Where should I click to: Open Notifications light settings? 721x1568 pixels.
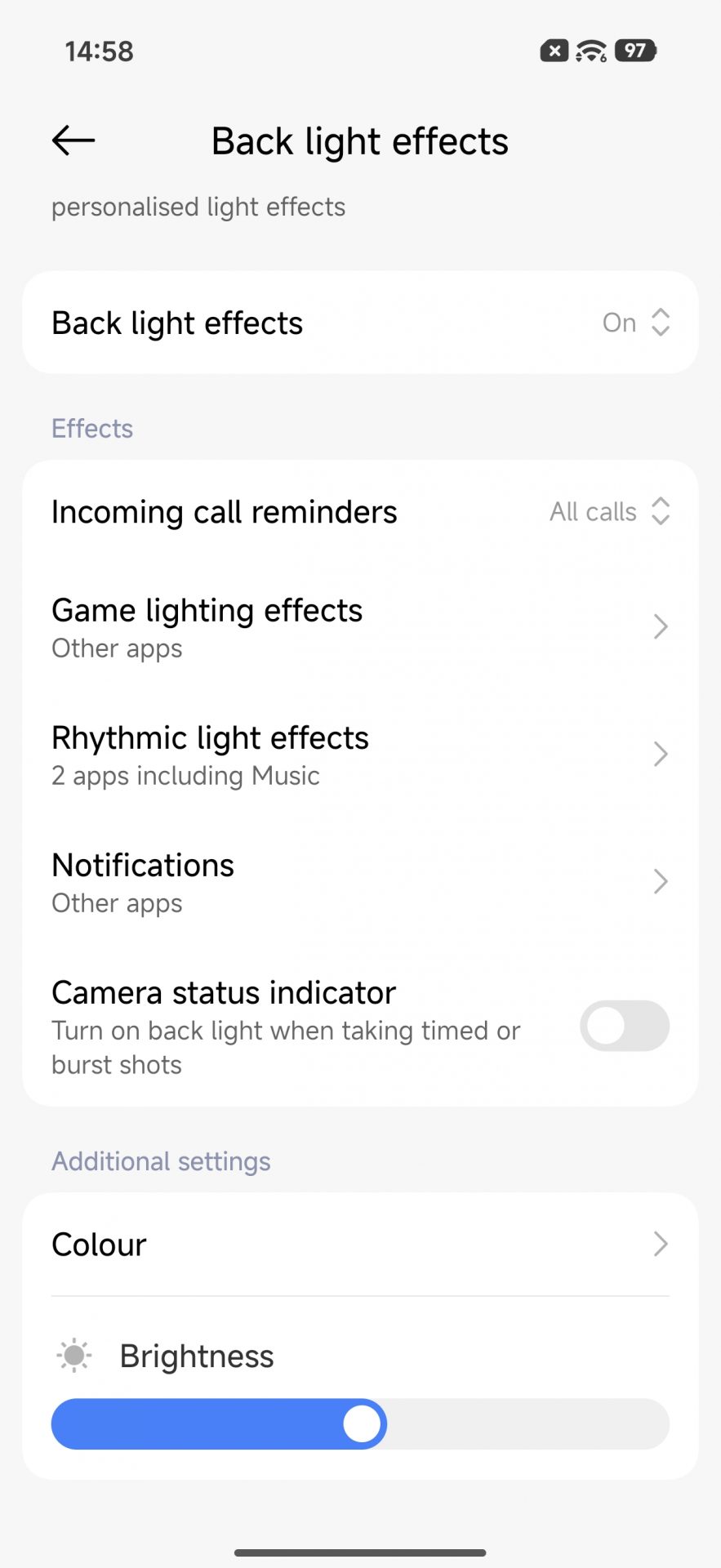(x=359, y=882)
